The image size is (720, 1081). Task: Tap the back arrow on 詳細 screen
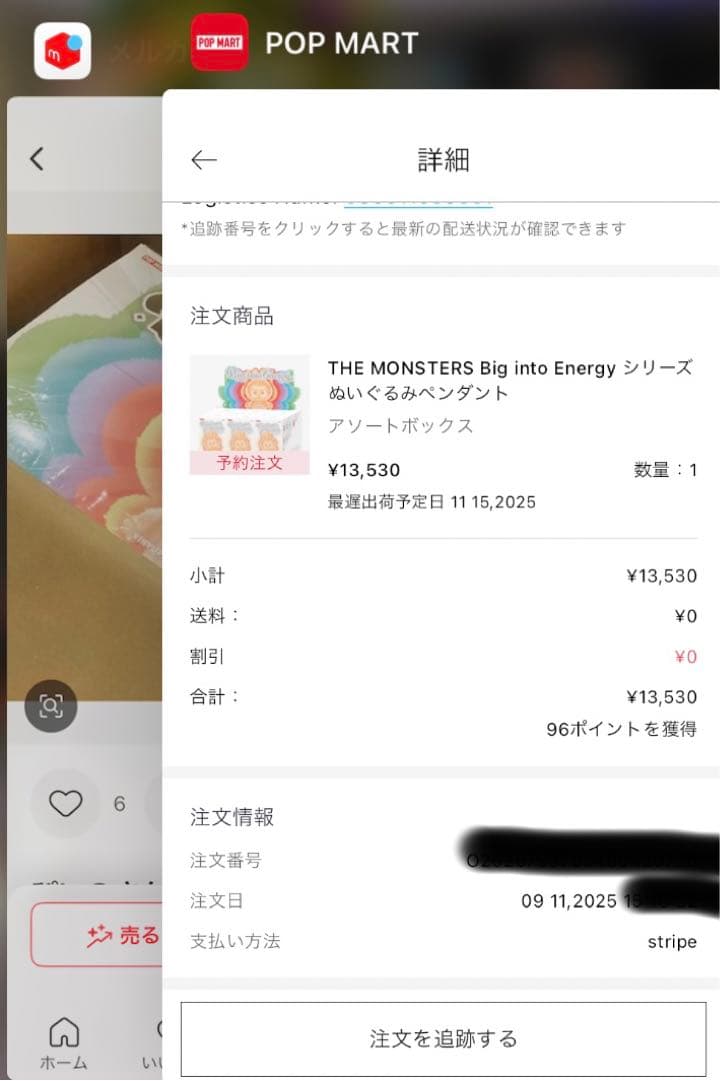tap(204, 159)
